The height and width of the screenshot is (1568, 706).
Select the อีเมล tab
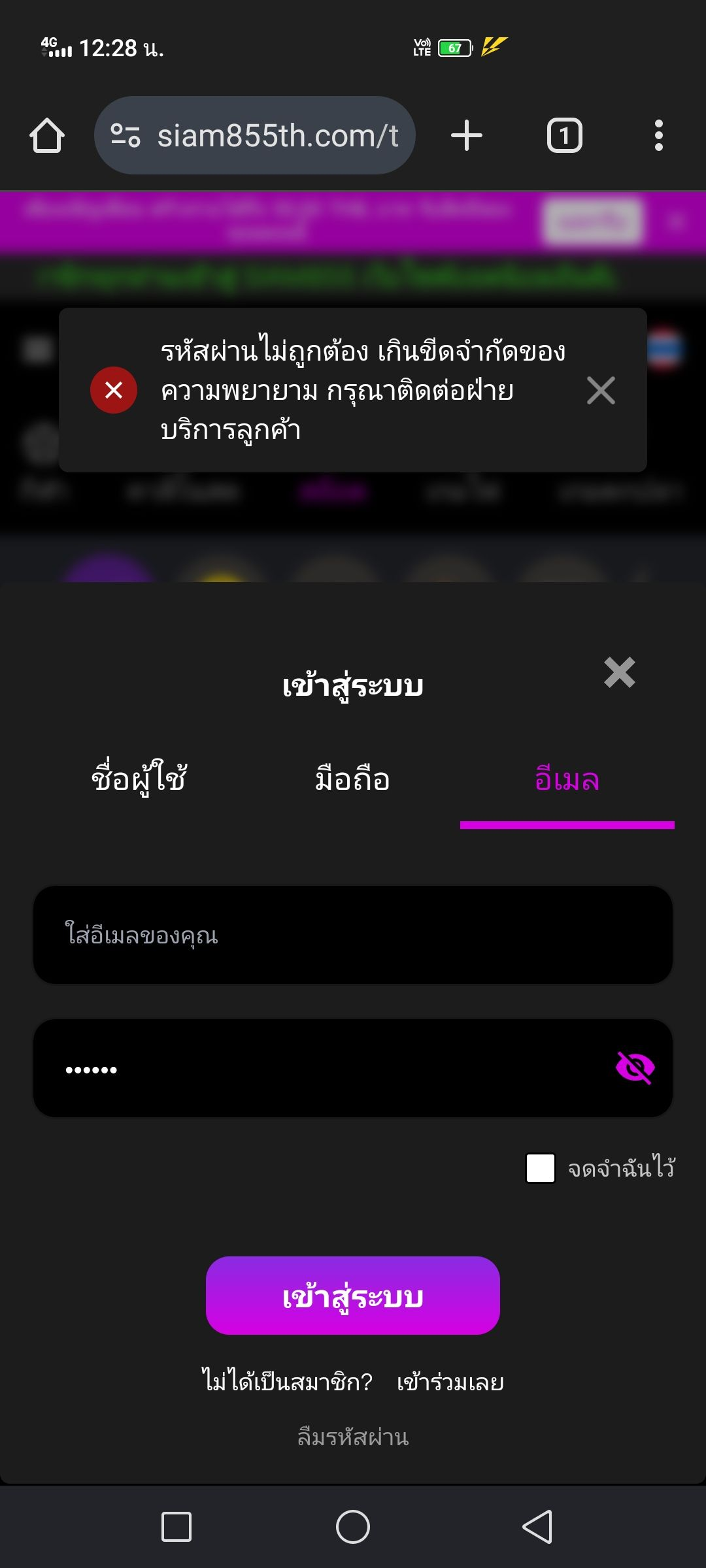567,779
